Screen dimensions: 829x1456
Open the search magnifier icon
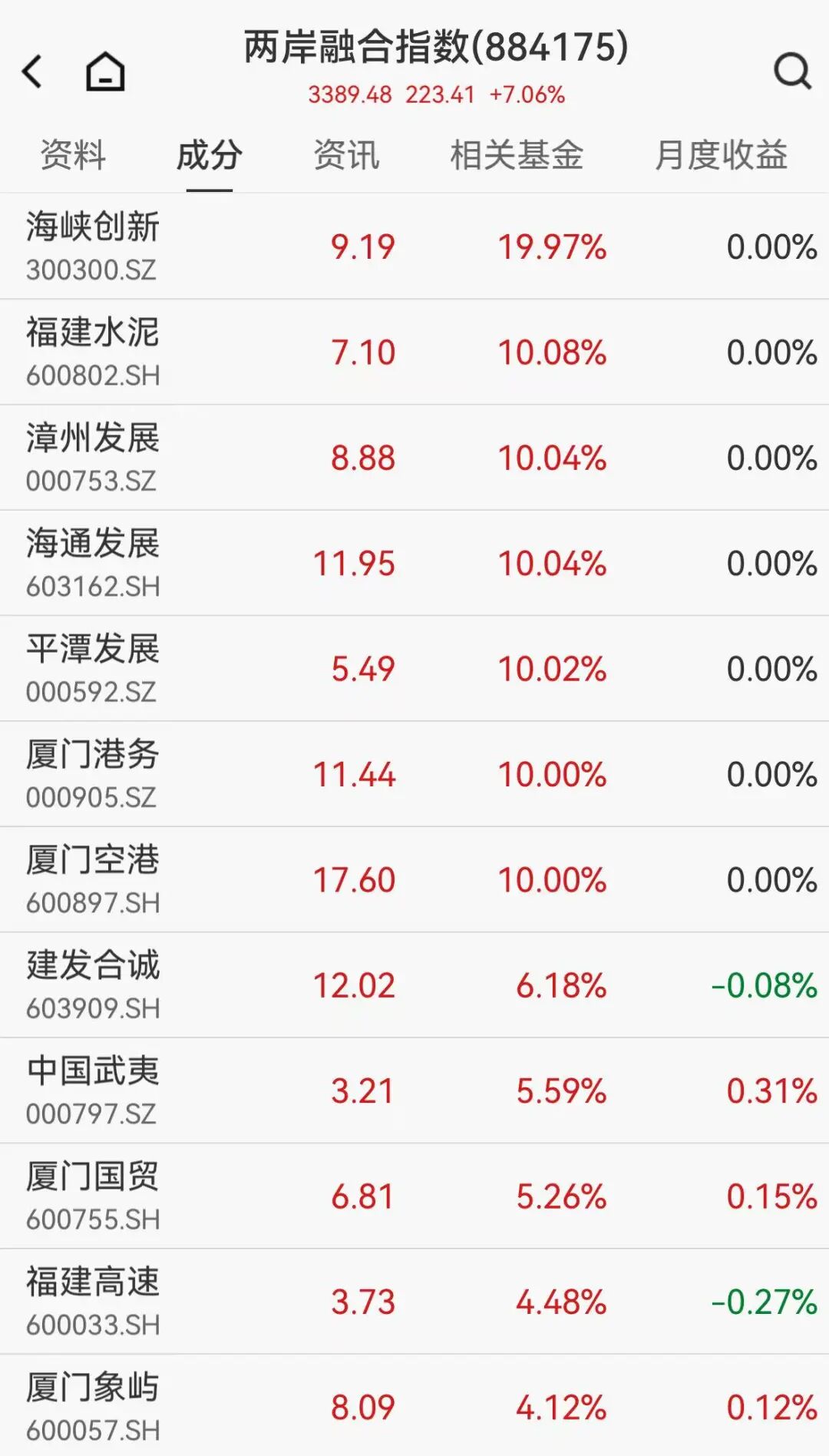pyautogui.click(x=792, y=72)
